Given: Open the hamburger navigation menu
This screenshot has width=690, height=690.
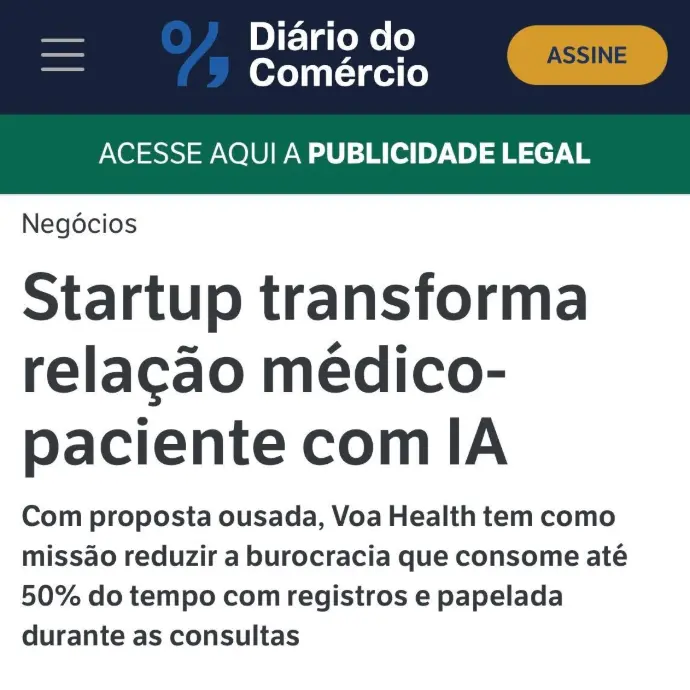Looking at the screenshot, I should pyautogui.click(x=63, y=54).
